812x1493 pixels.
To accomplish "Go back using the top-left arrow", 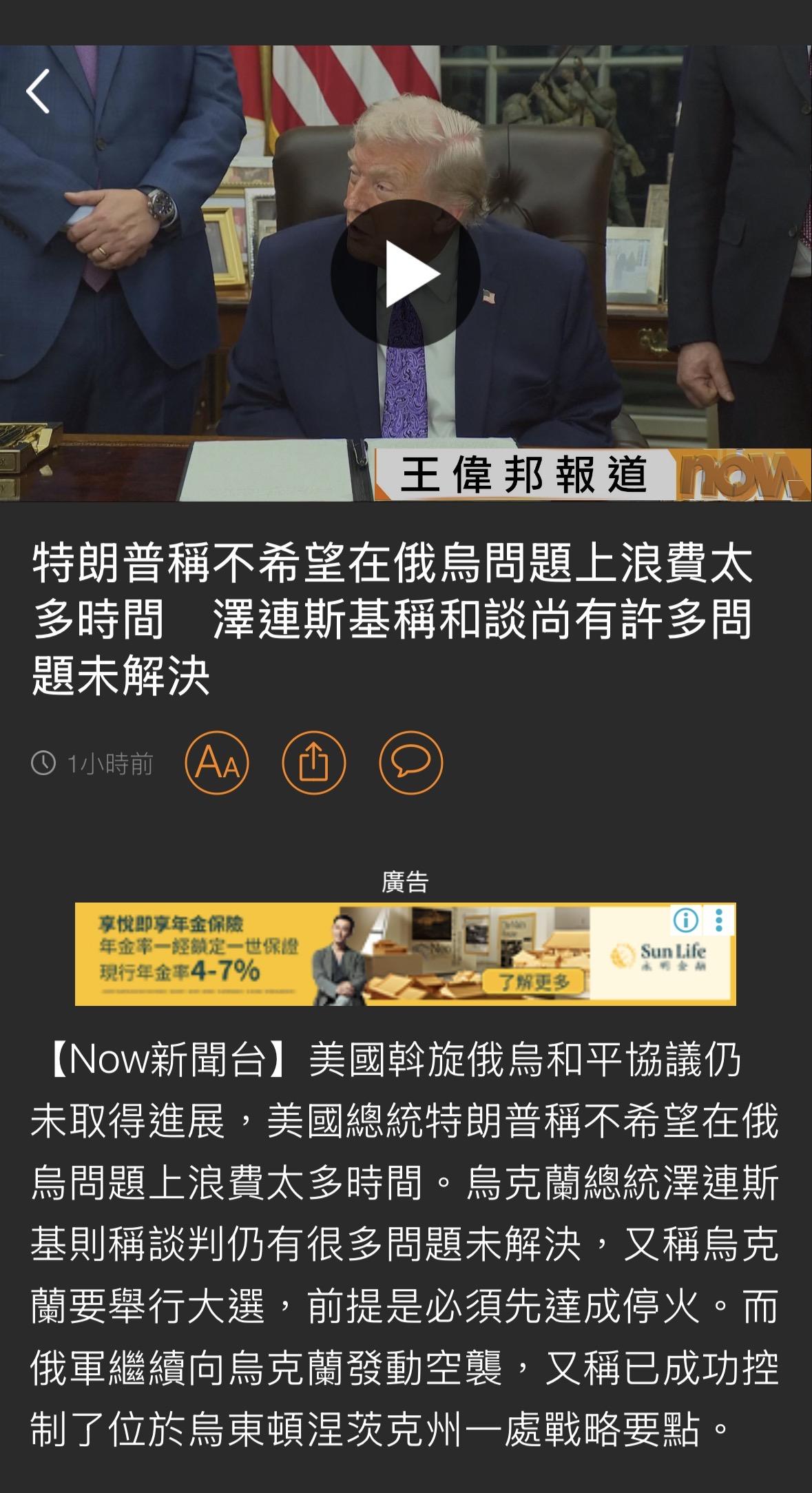I will click(x=39, y=91).
